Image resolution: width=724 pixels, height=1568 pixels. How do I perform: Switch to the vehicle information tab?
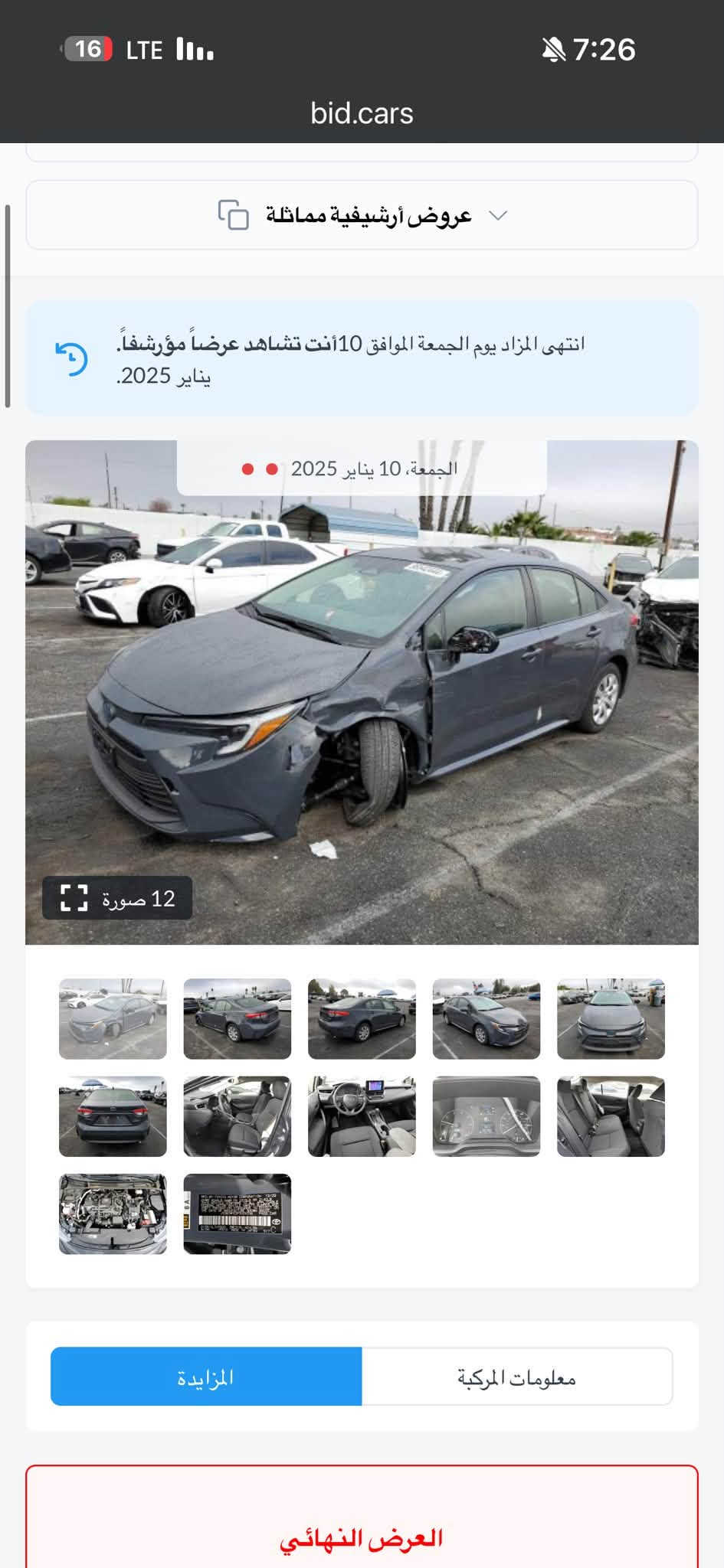click(x=517, y=1377)
